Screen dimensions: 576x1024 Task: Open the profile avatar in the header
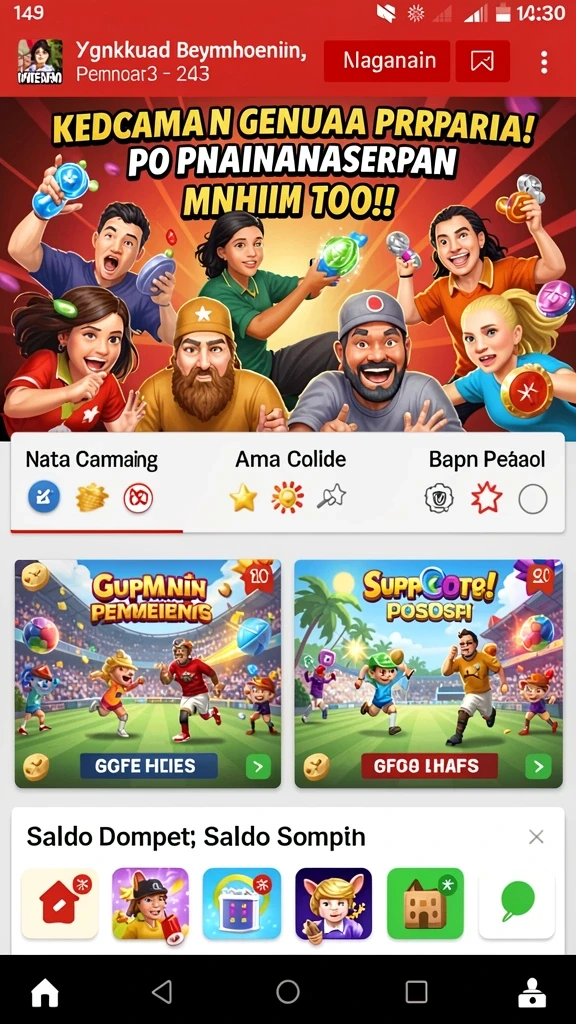[40, 61]
